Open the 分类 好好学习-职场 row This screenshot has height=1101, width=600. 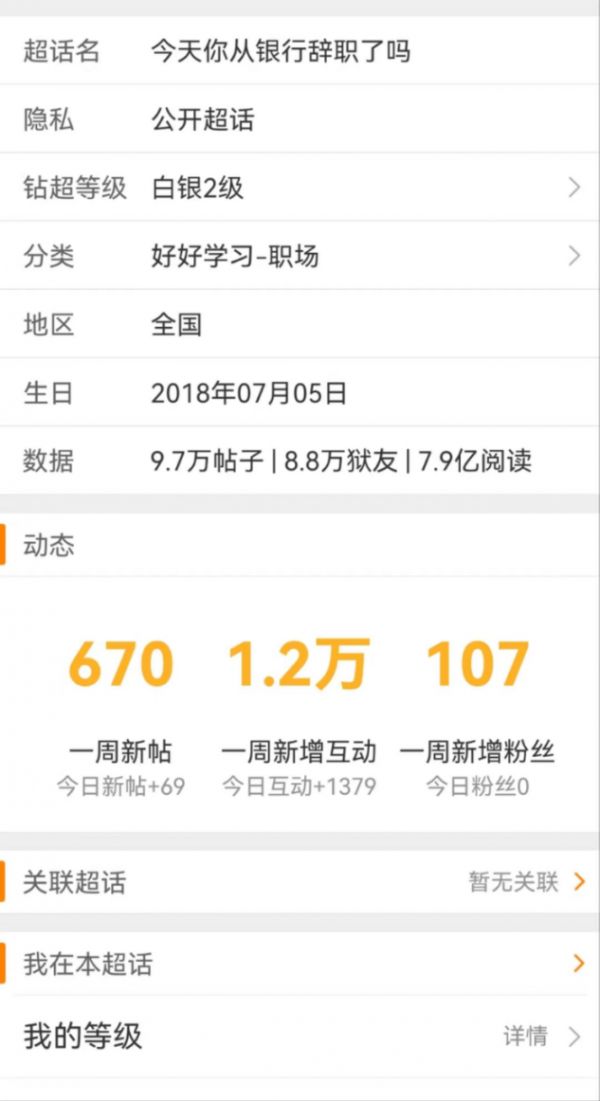click(x=300, y=256)
